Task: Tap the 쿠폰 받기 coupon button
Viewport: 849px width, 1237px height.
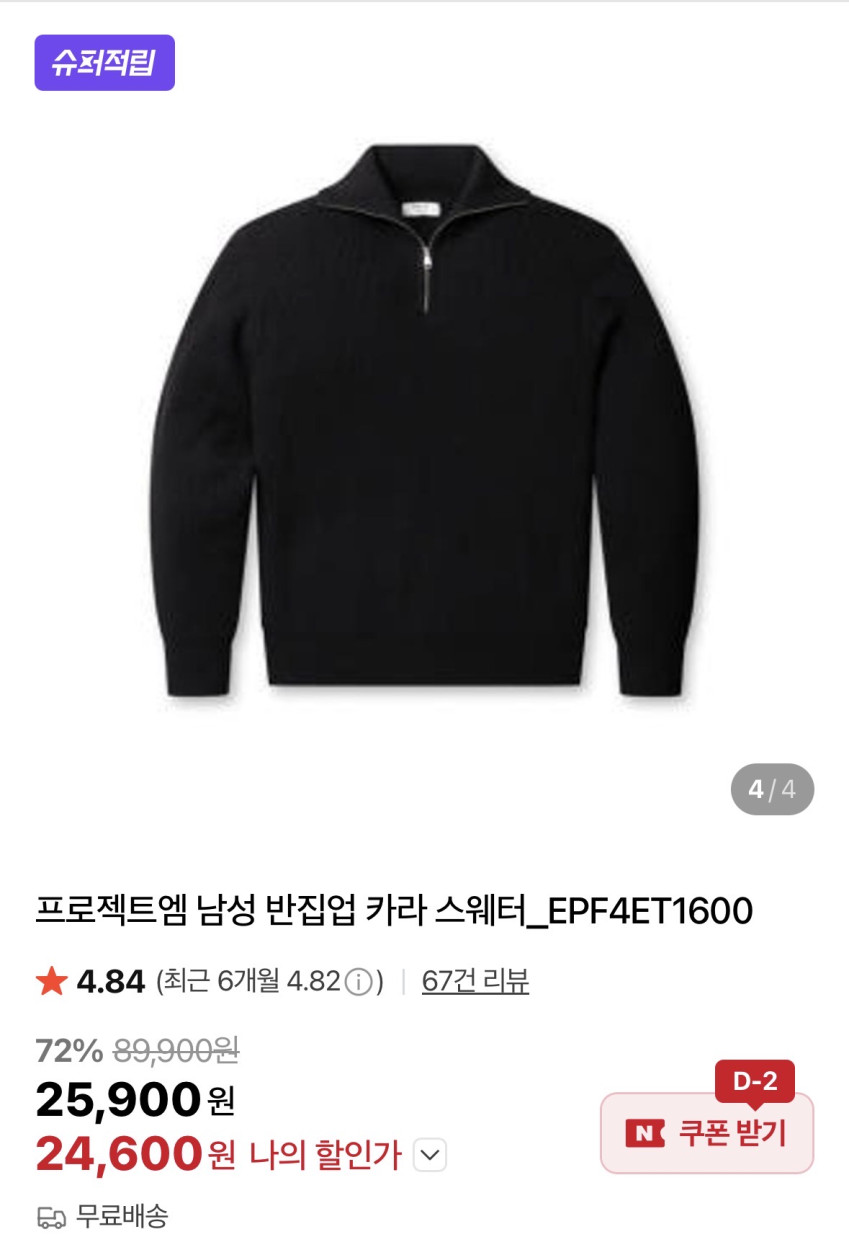Action: (707, 1133)
